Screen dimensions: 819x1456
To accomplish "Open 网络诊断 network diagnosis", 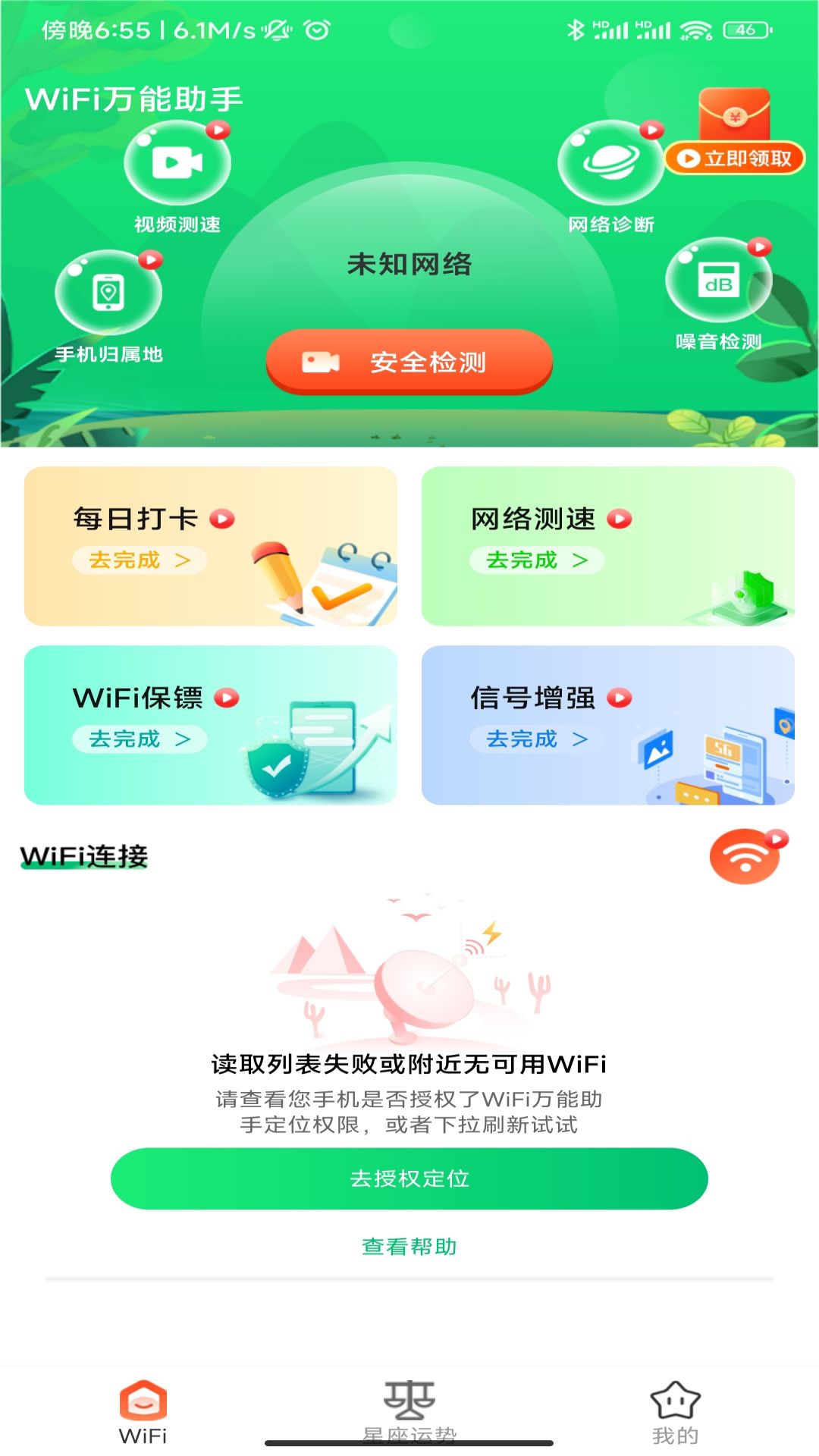I will [611, 176].
